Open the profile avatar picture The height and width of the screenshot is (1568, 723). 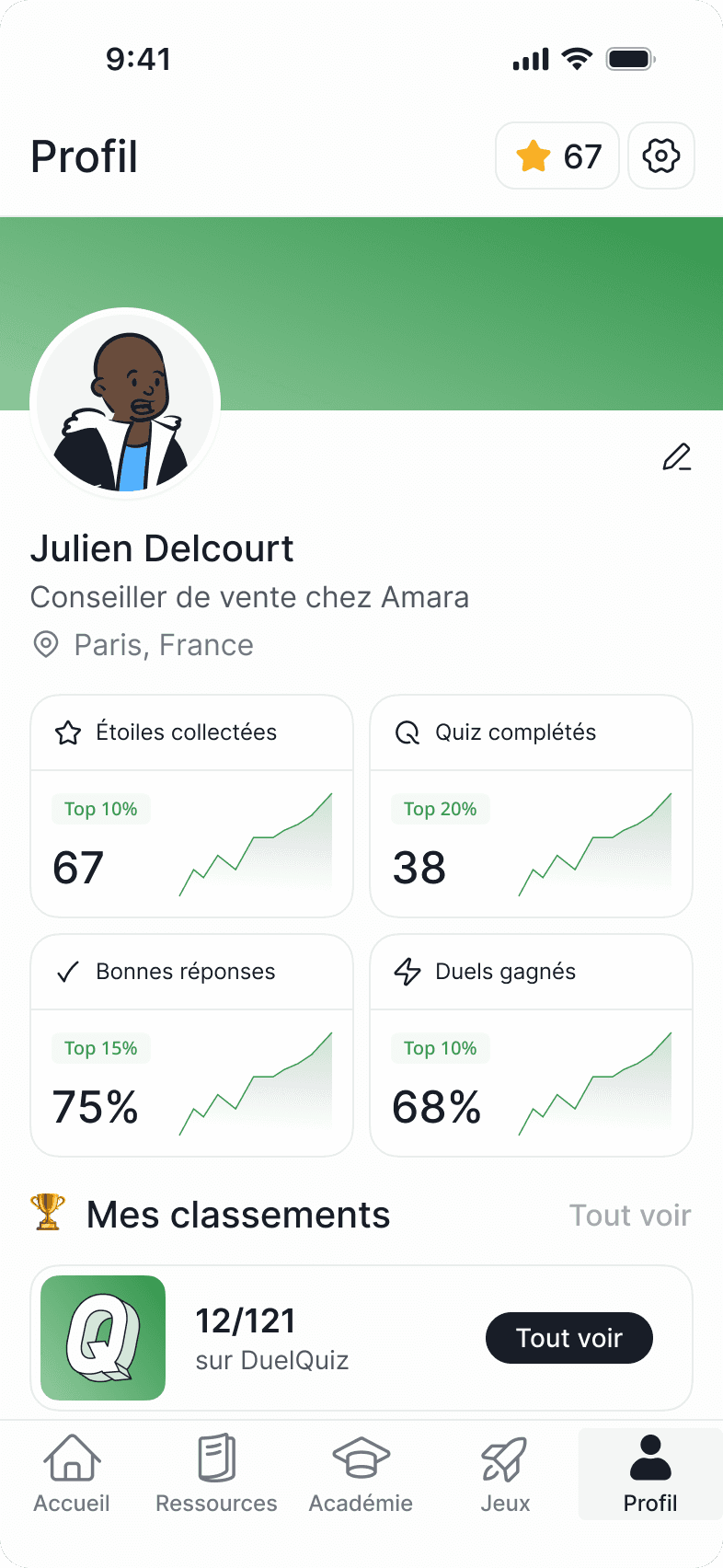click(125, 404)
